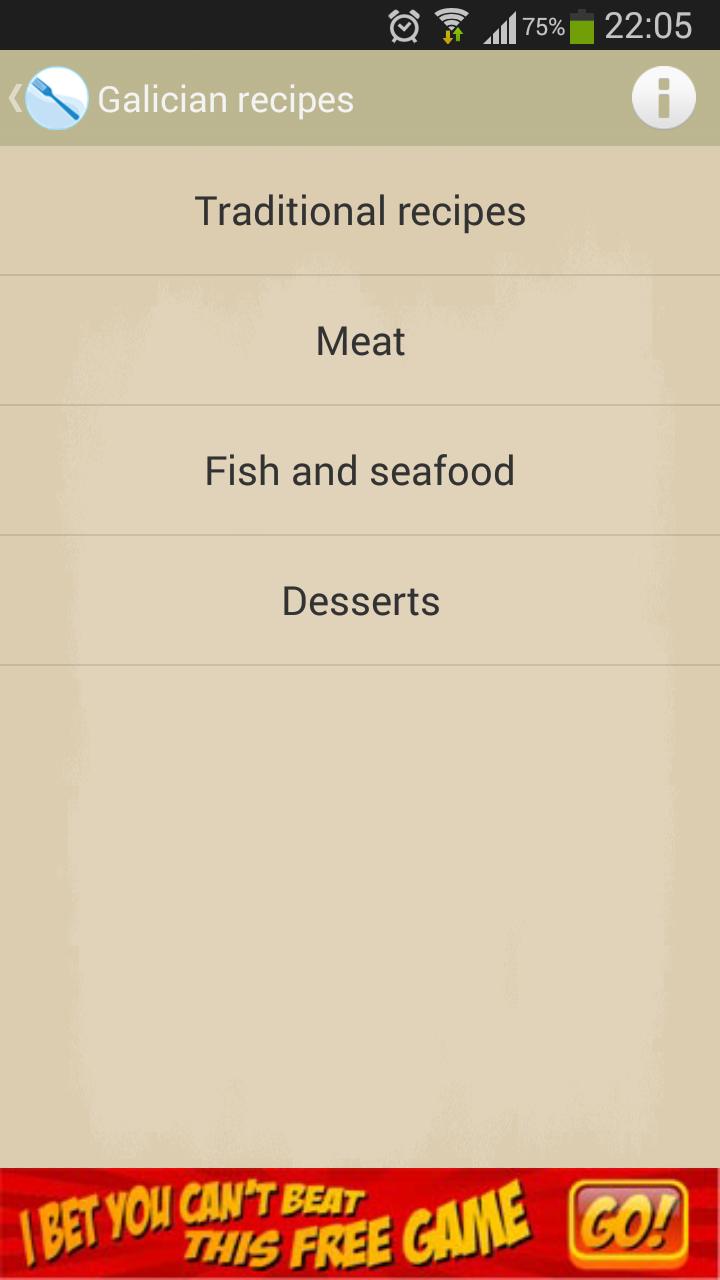Viewport: 720px width, 1280px height.
Task: Open the Meat recipes category
Action: pos(360,340)
